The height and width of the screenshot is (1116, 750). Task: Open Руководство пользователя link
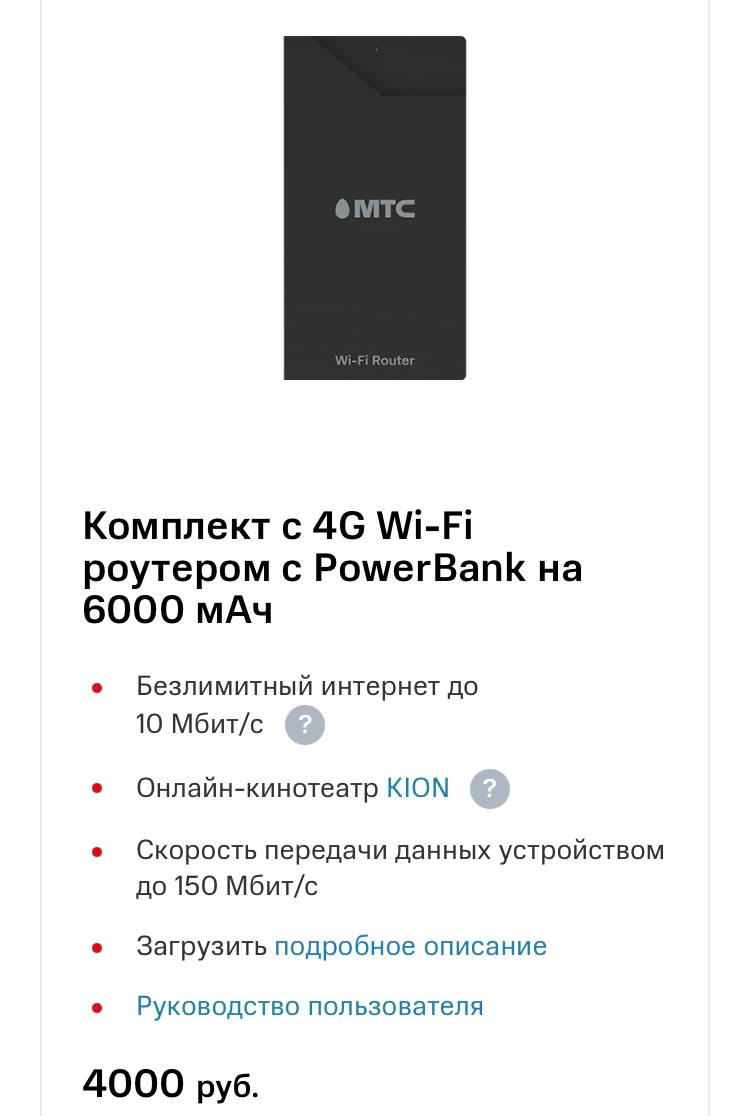(x=310, y=1006)
